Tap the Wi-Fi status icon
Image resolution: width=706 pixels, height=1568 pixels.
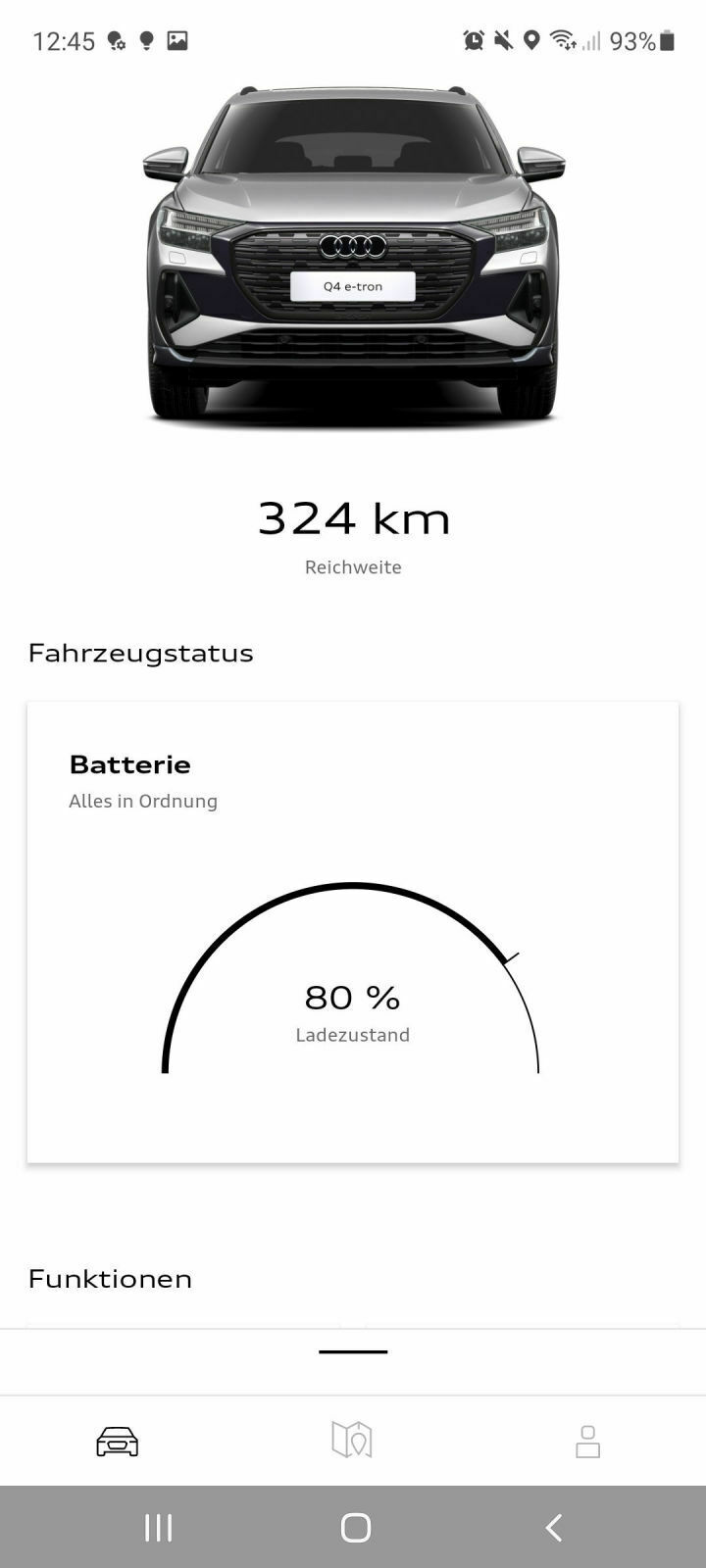(562, 39)
